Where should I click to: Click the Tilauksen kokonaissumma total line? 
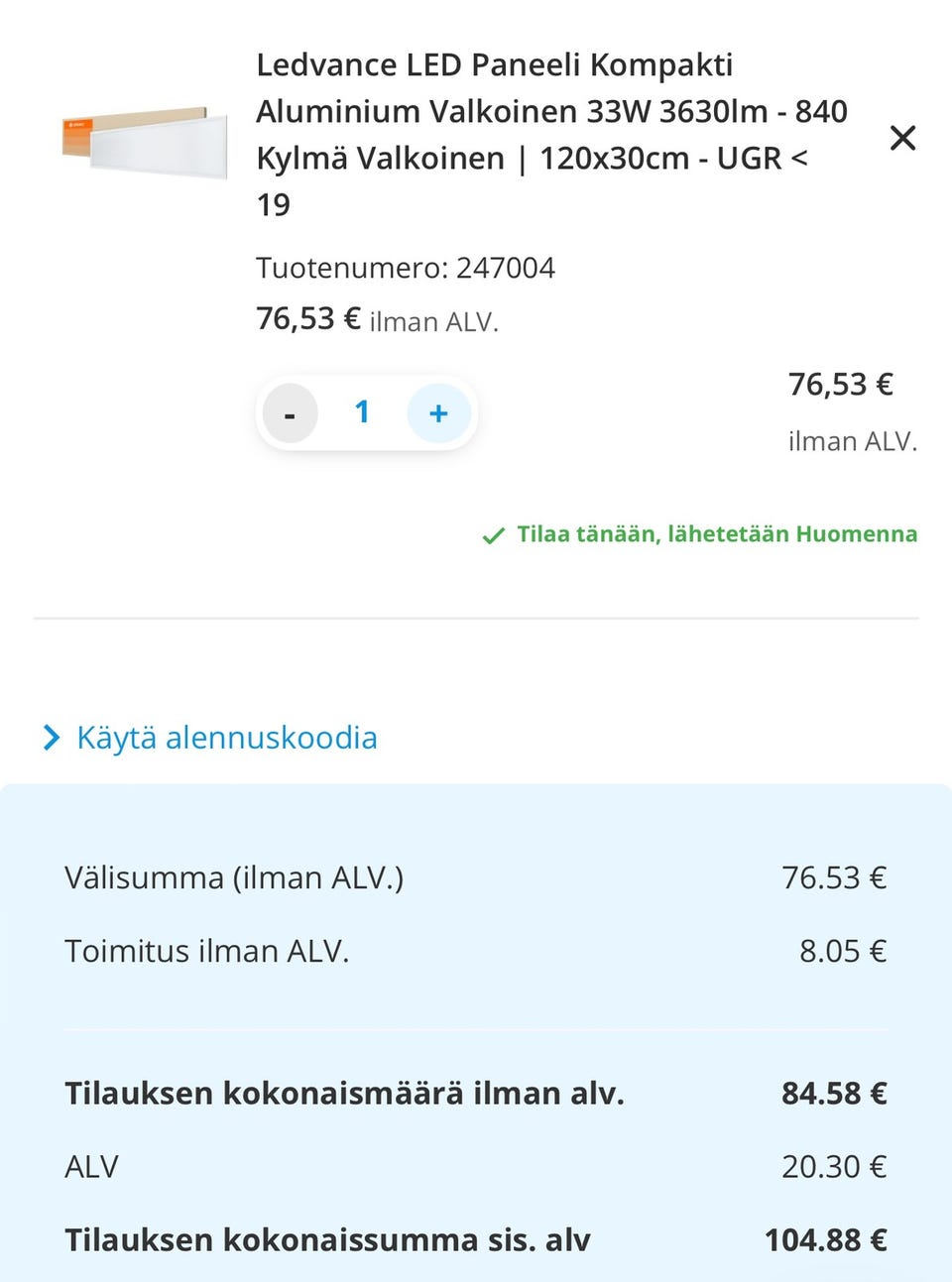[x=476, y=1238]
